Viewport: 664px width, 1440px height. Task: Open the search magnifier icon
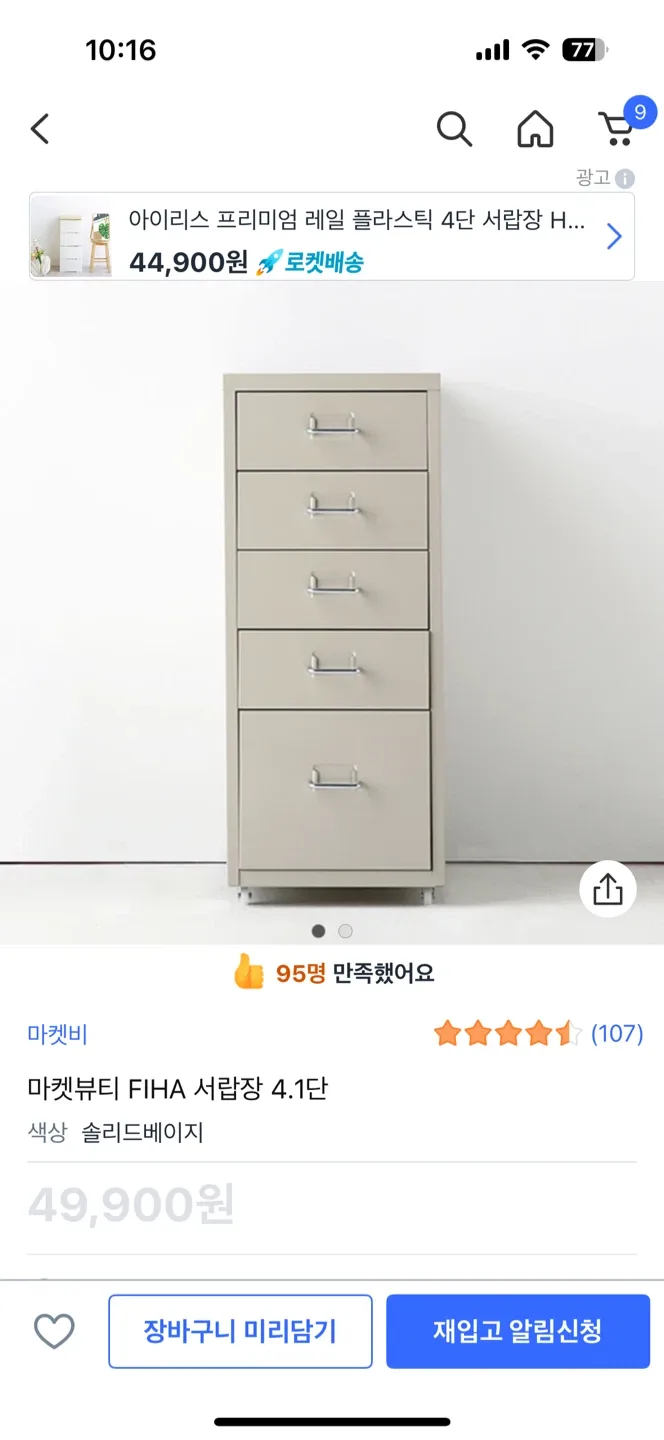[454, 129]
